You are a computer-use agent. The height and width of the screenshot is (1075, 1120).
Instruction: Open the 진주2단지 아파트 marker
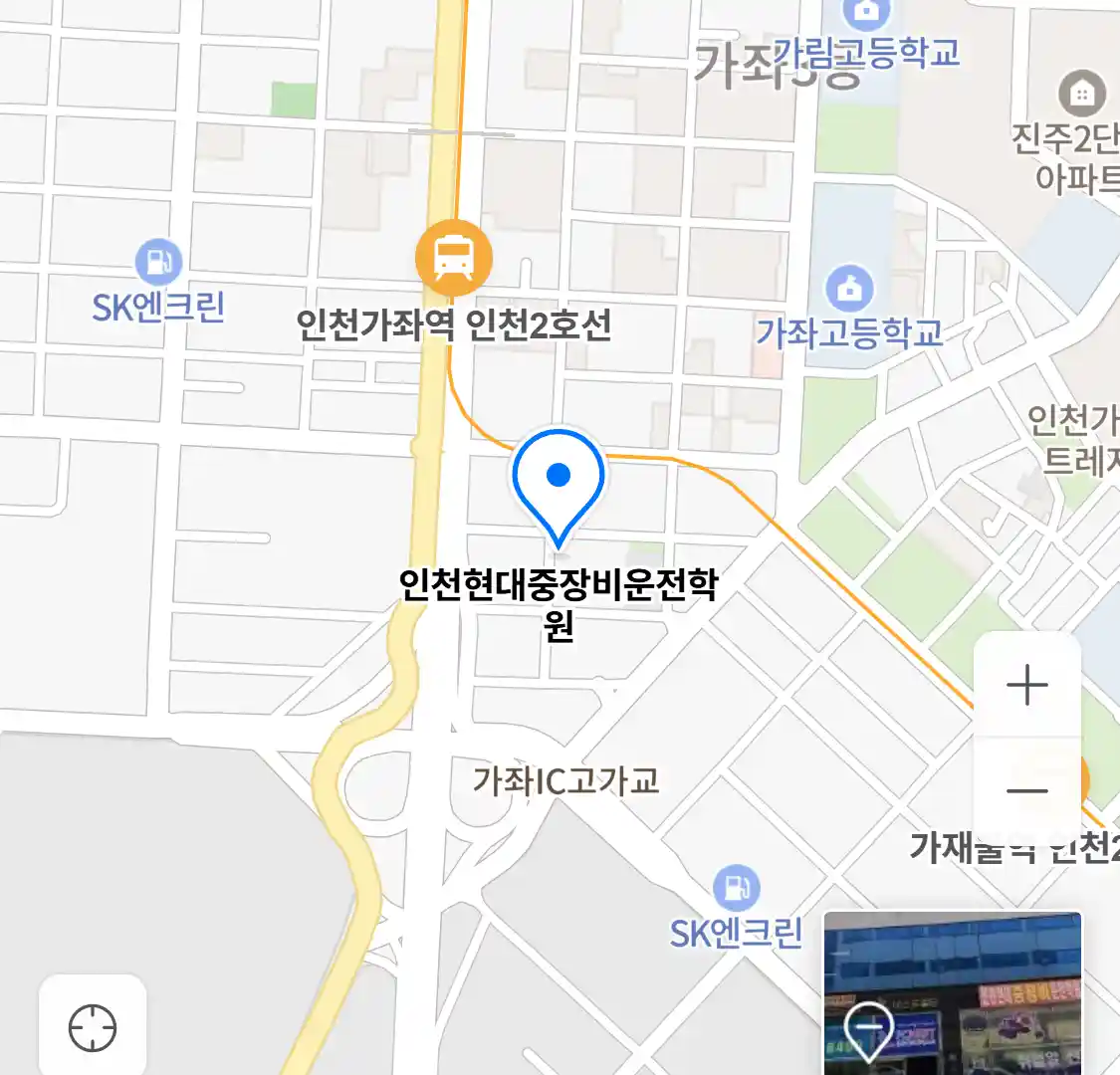(1081, 95)
